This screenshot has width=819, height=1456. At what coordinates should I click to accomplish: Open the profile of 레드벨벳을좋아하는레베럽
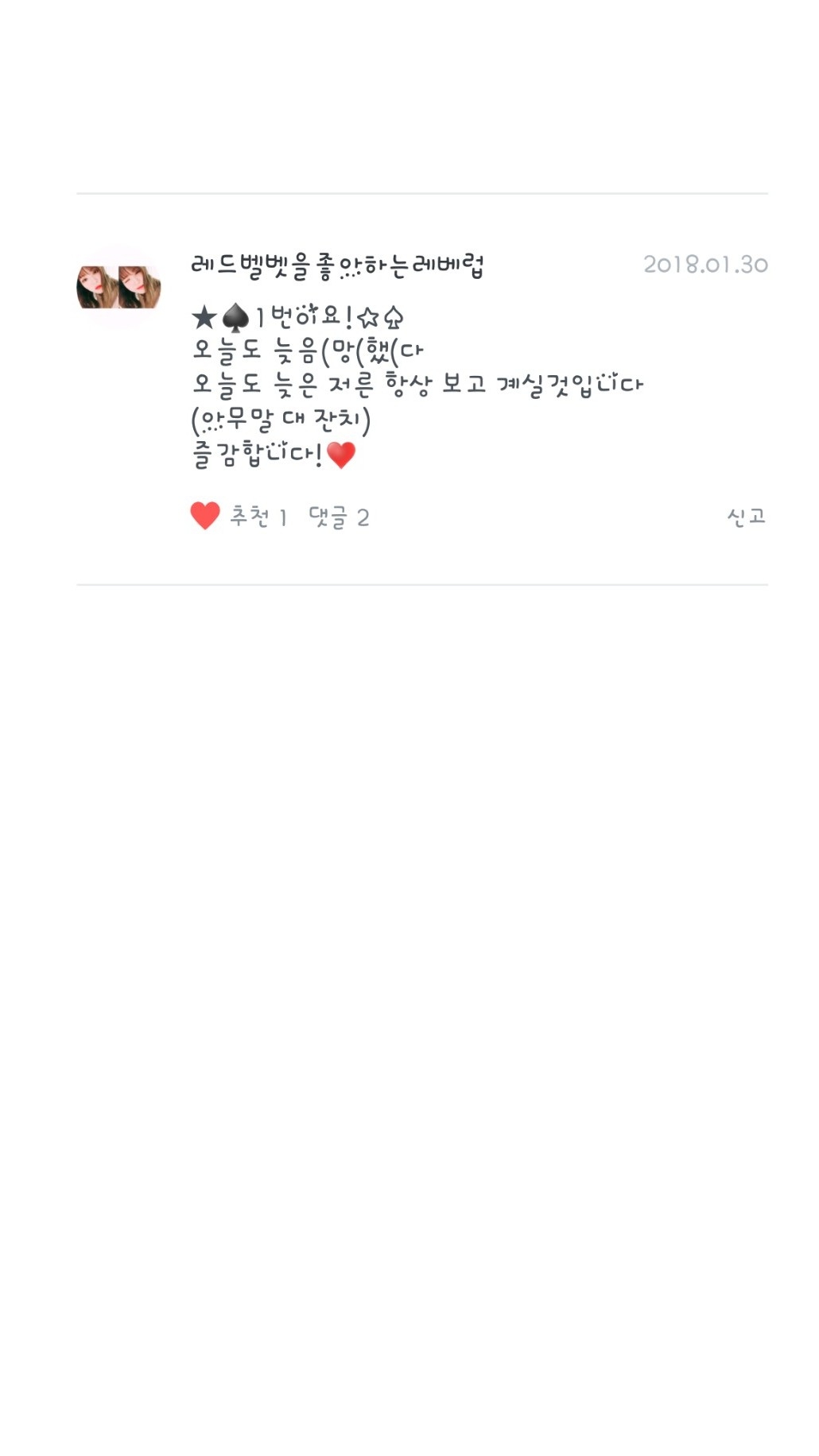point(337,265)
